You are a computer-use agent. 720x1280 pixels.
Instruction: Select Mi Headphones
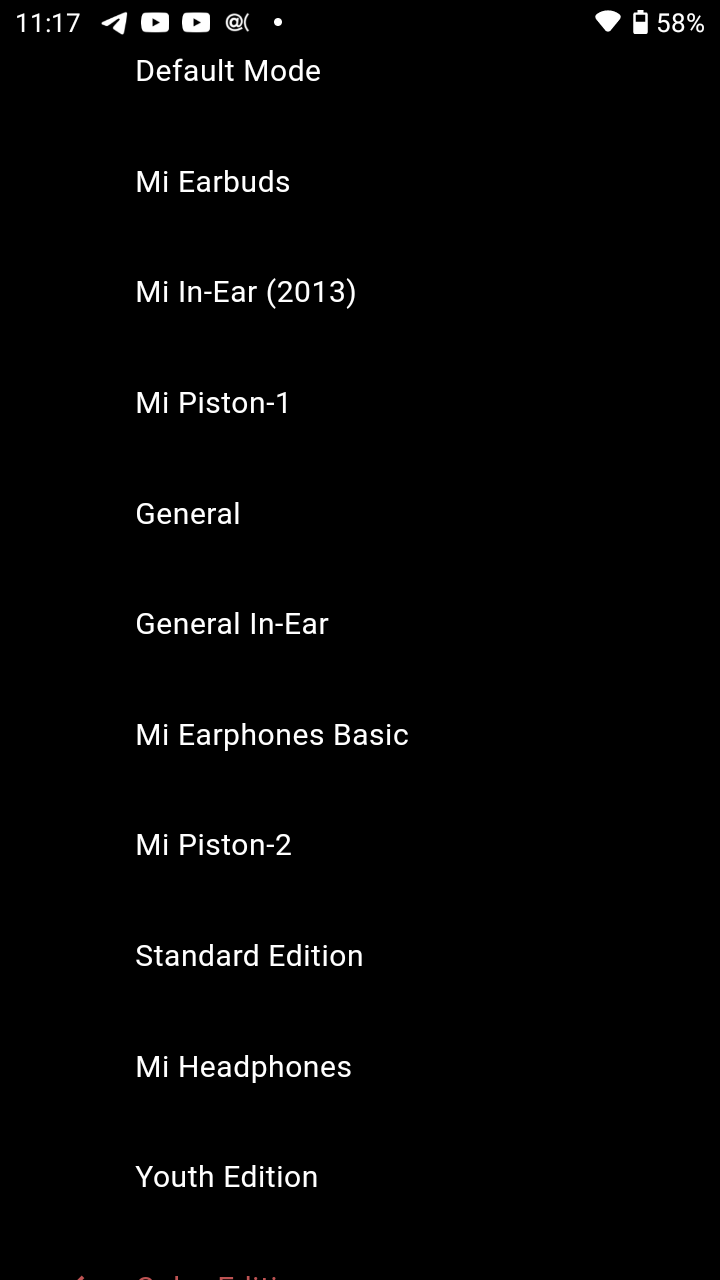click(244, 1067)
